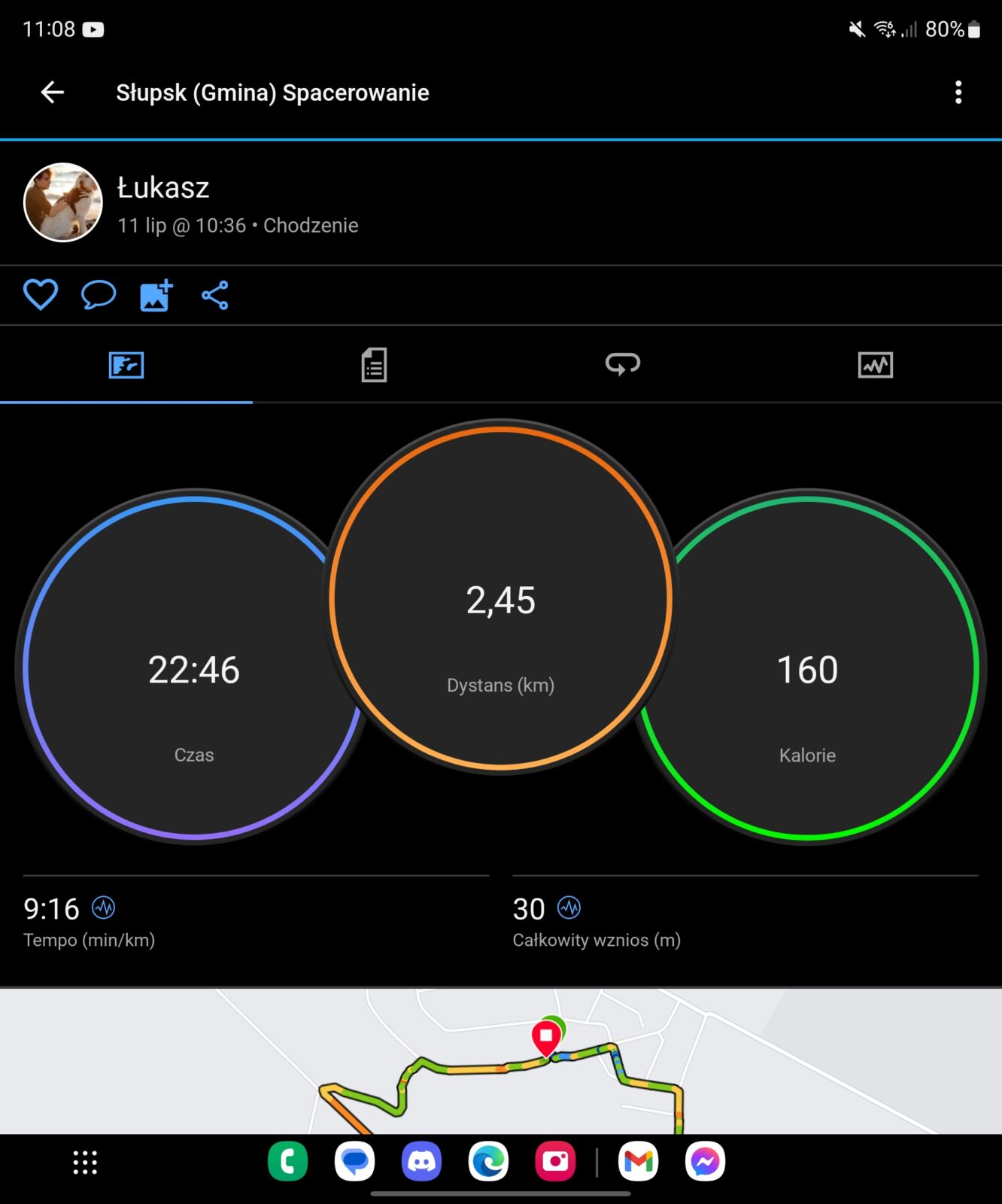Switch to the stats details tab

(374, 366)
